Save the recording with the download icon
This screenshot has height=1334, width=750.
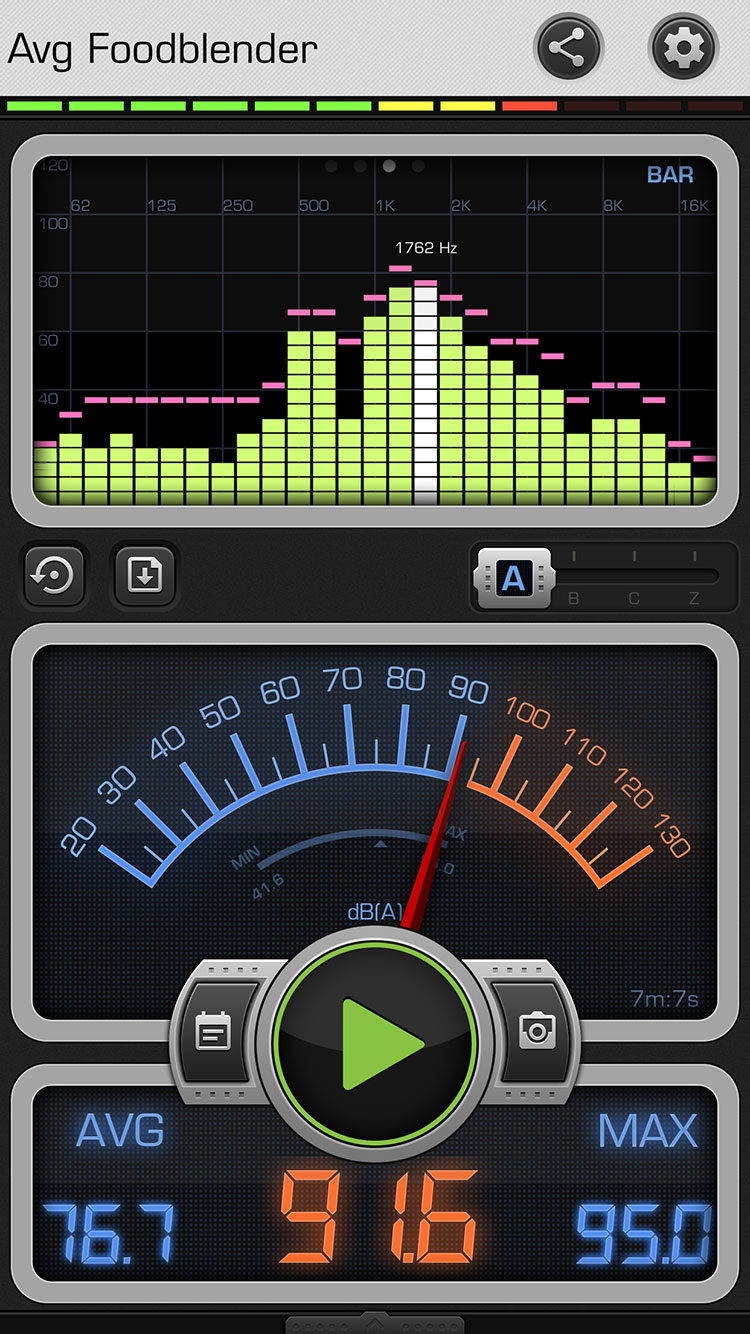[x=144, y=575]
